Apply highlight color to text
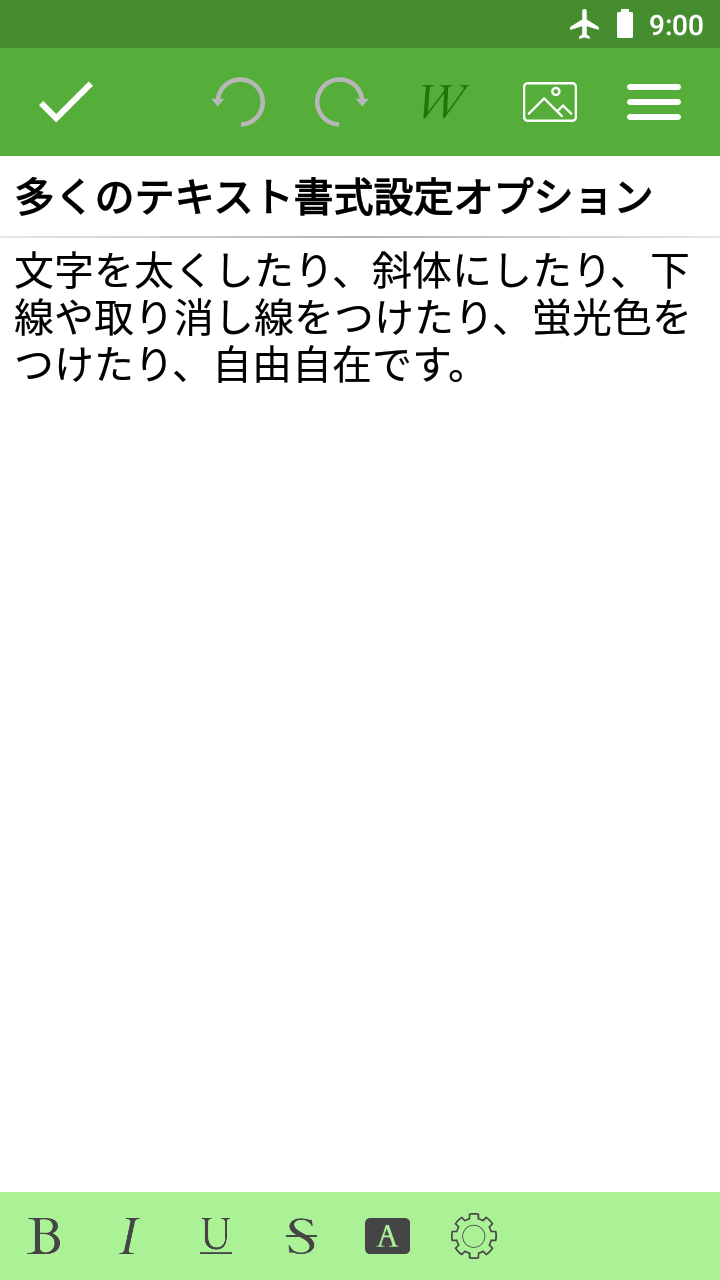The image size is (720, 1280). tap(387, 1237)
